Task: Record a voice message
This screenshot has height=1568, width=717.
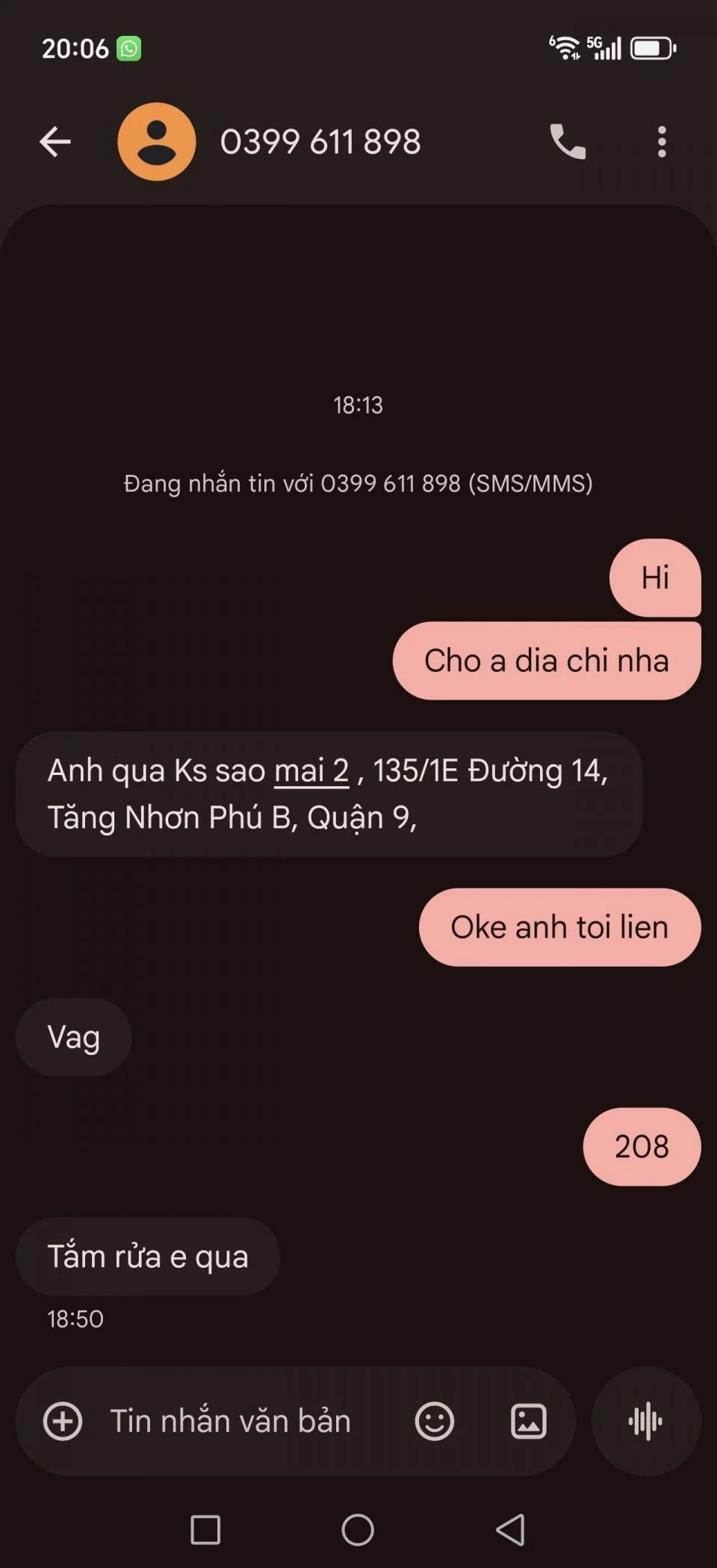Action: point(646,1421)
